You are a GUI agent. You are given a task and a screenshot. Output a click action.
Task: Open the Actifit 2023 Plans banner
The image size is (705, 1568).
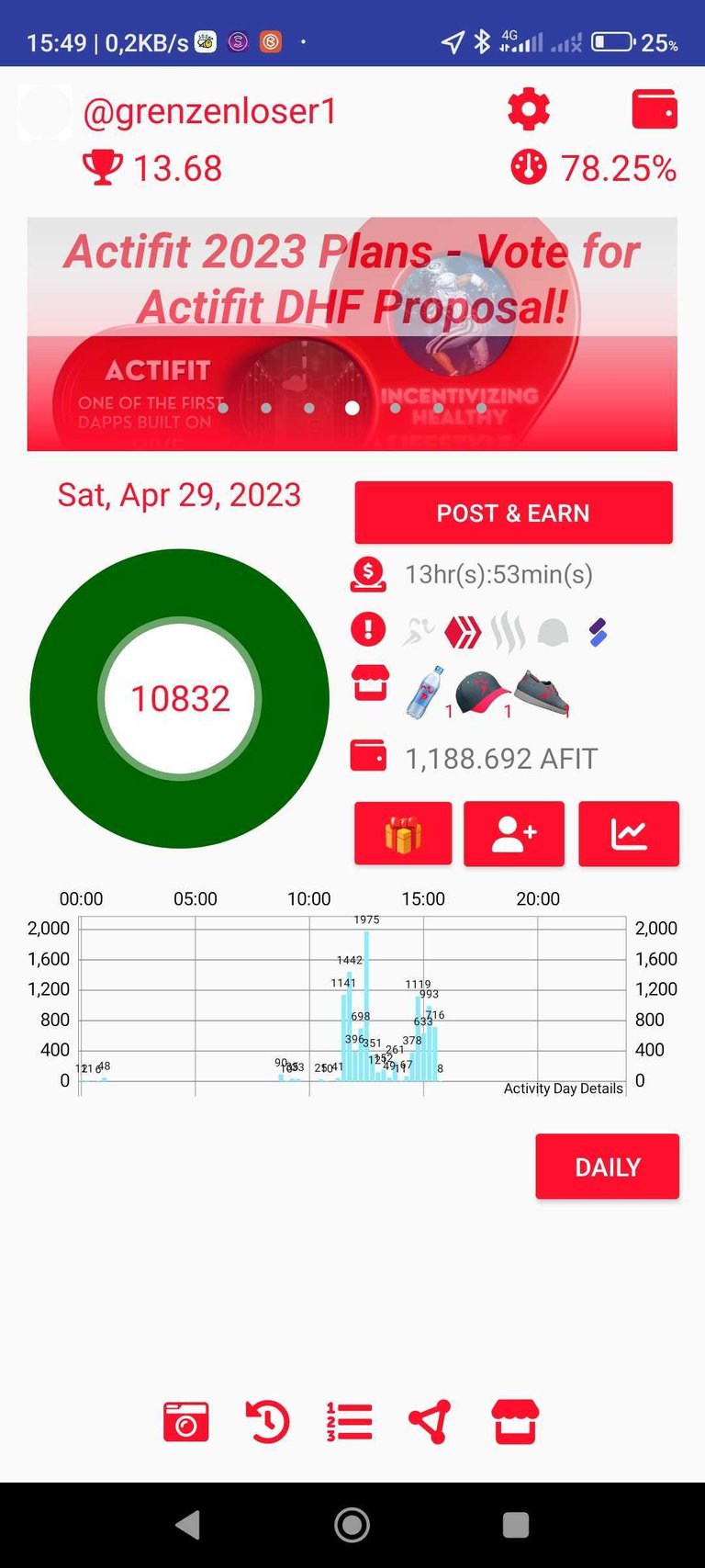point(352,333)
